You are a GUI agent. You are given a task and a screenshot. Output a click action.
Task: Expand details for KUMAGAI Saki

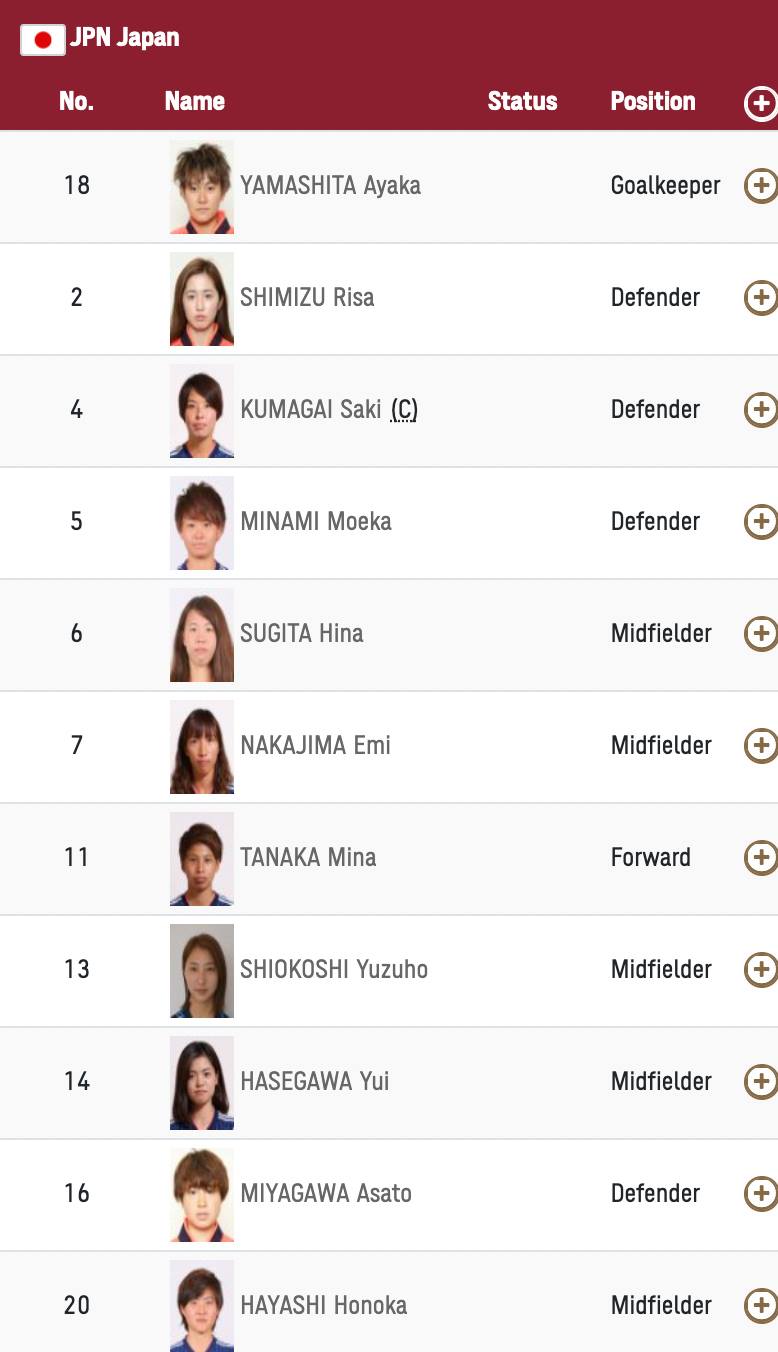tap(761, 409)
